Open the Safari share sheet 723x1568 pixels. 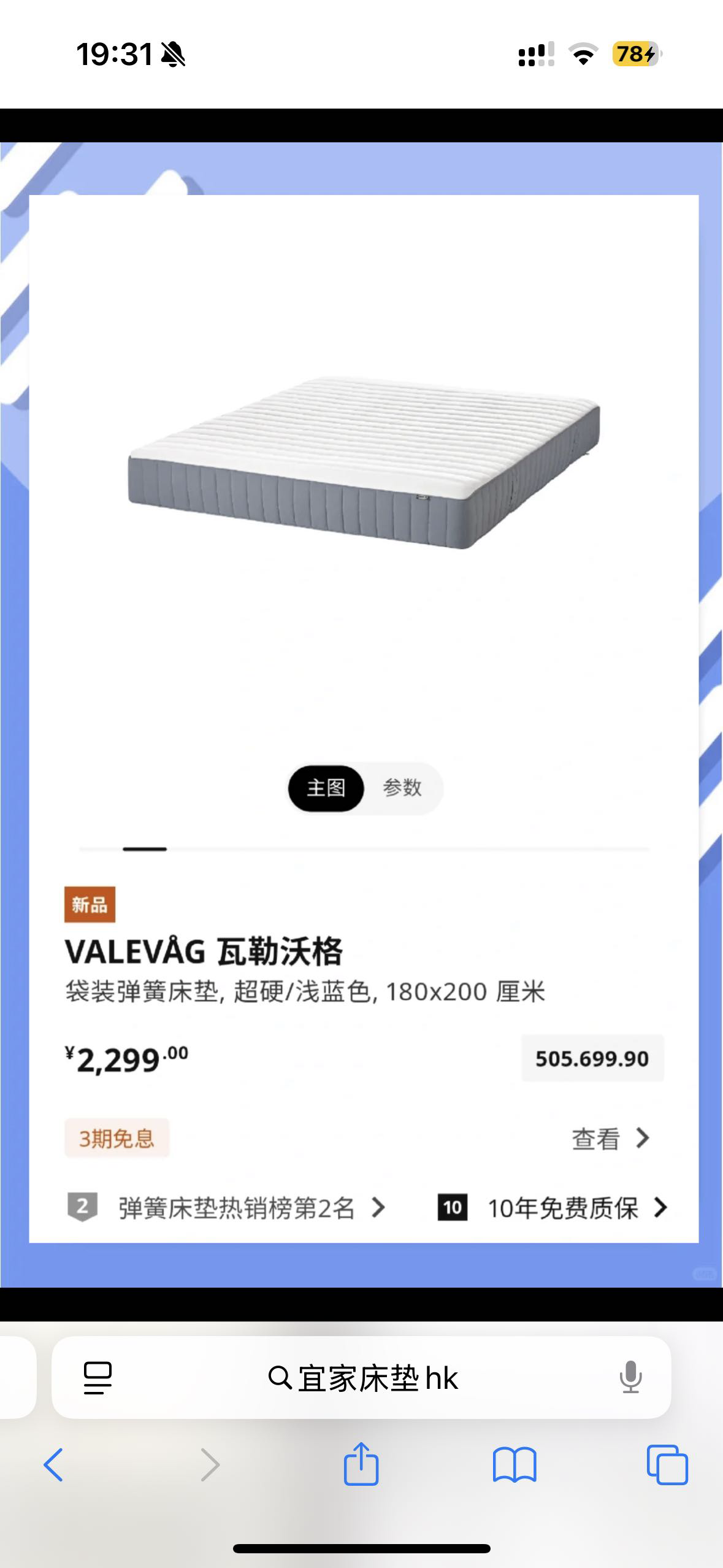[361, 1464]
